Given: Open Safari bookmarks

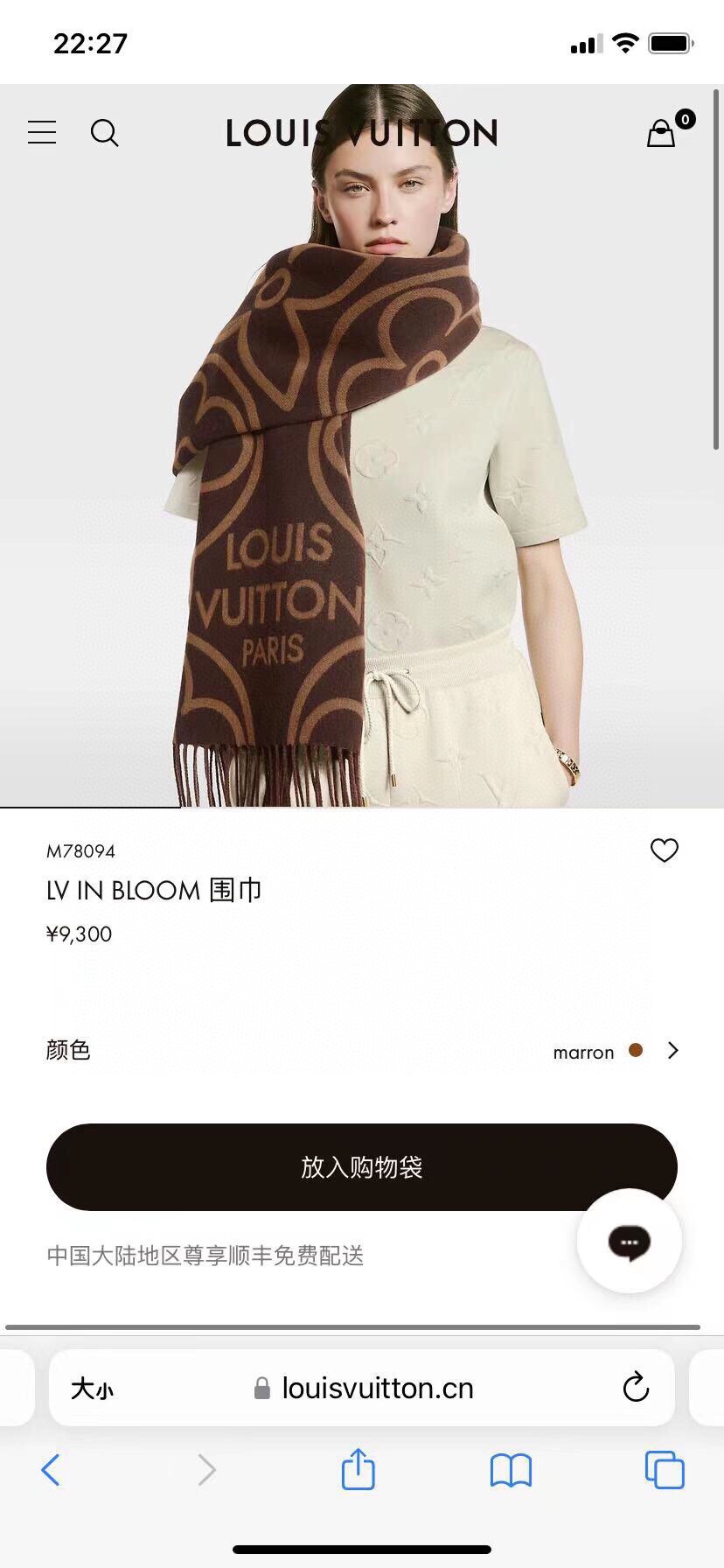Looking at the screenshot, I should pos(511,1470).
